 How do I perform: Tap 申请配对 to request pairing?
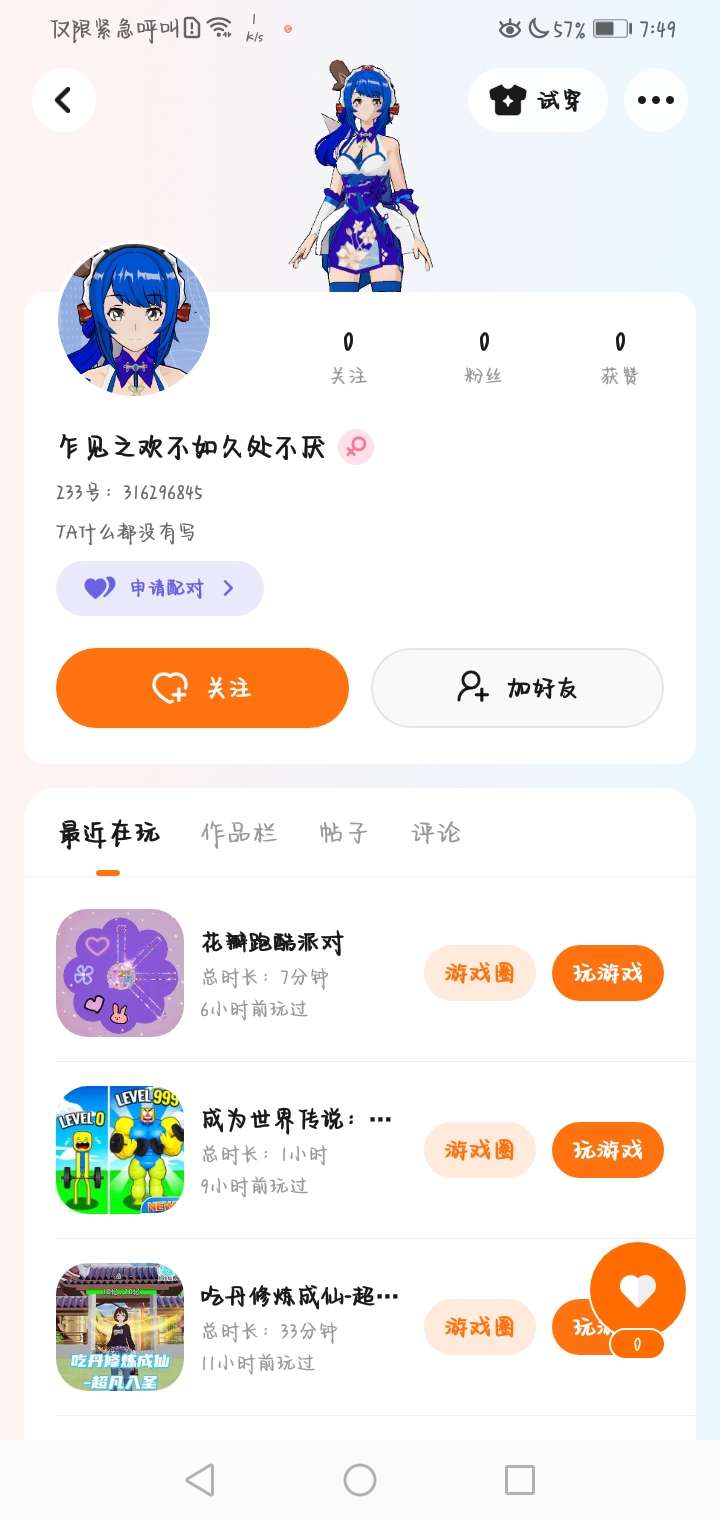[160, 588]
